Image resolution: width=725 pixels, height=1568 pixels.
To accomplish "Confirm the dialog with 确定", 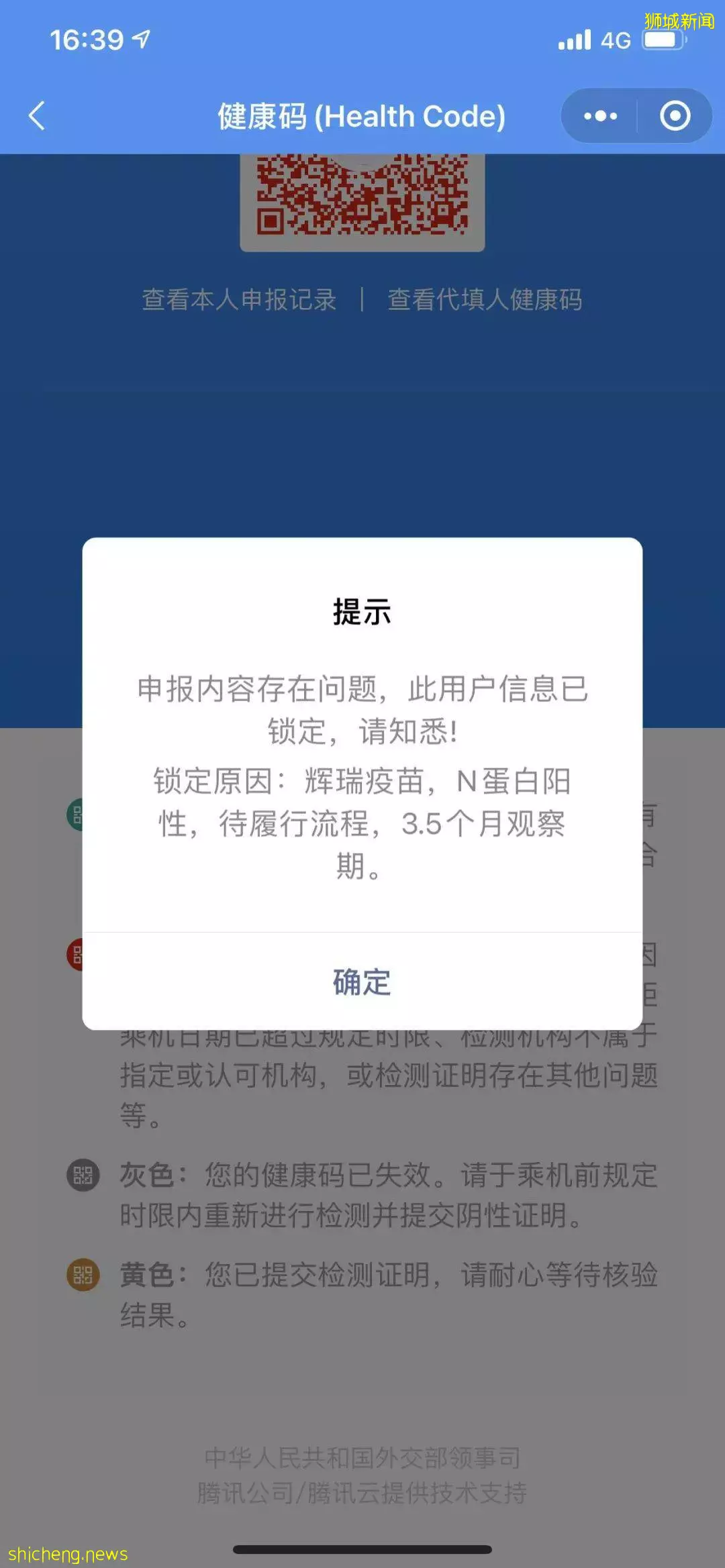I will (x=362, y=982).
